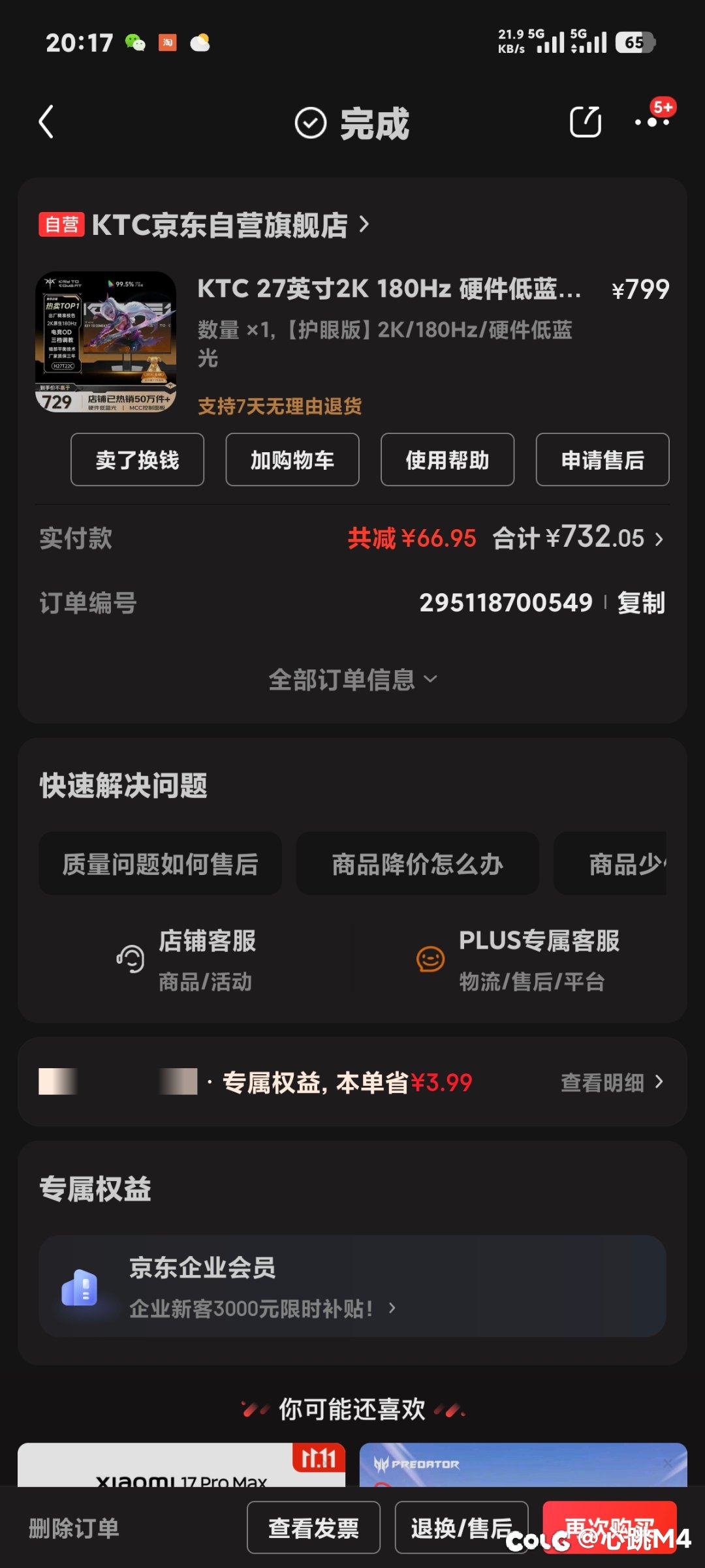The width and height of the screenshot is (705, 1568).
Task: Open 使用帮助 for this product
Action: click(x=447, y=460)
